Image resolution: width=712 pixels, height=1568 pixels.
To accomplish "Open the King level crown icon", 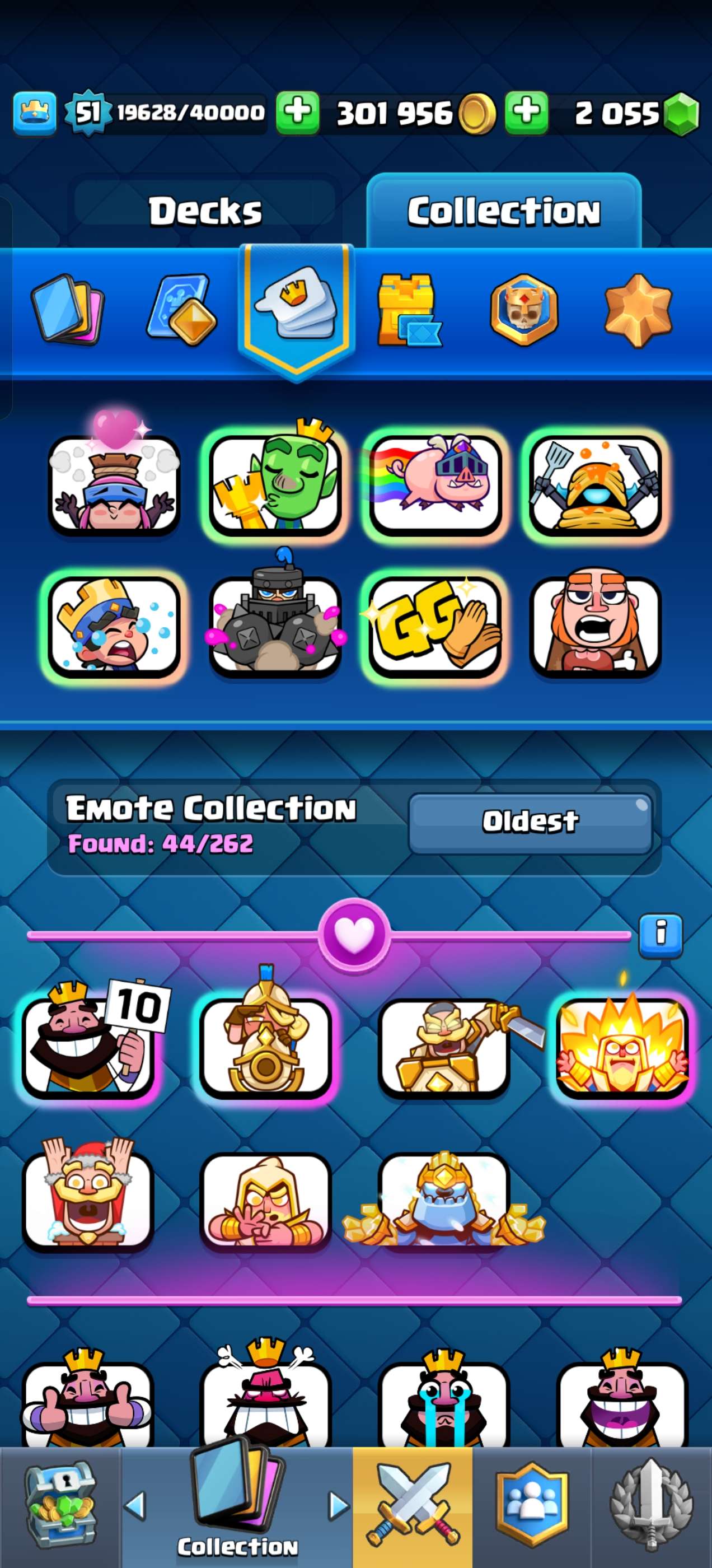I will point(35,113).
